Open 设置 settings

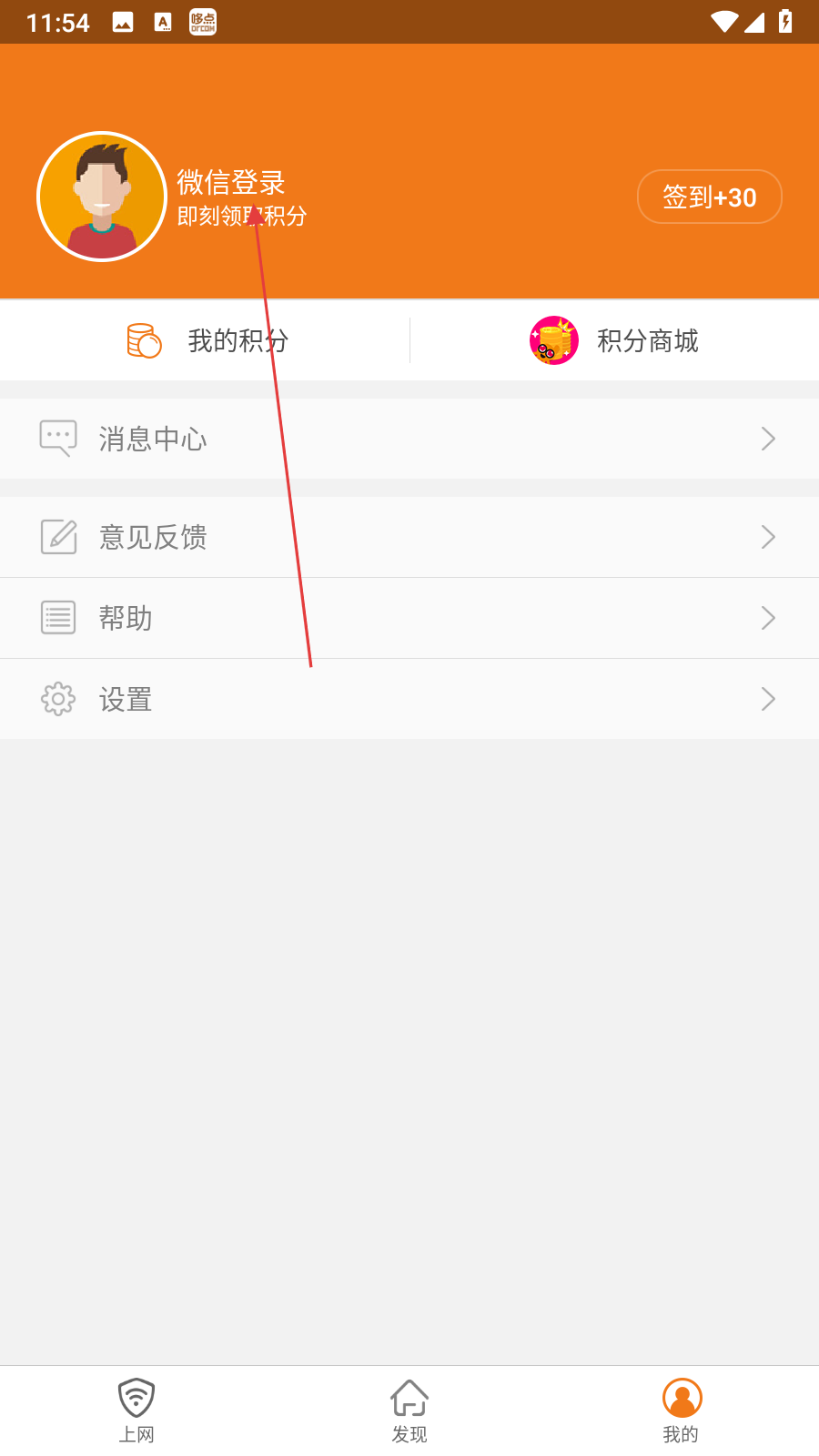click(409, 699)
